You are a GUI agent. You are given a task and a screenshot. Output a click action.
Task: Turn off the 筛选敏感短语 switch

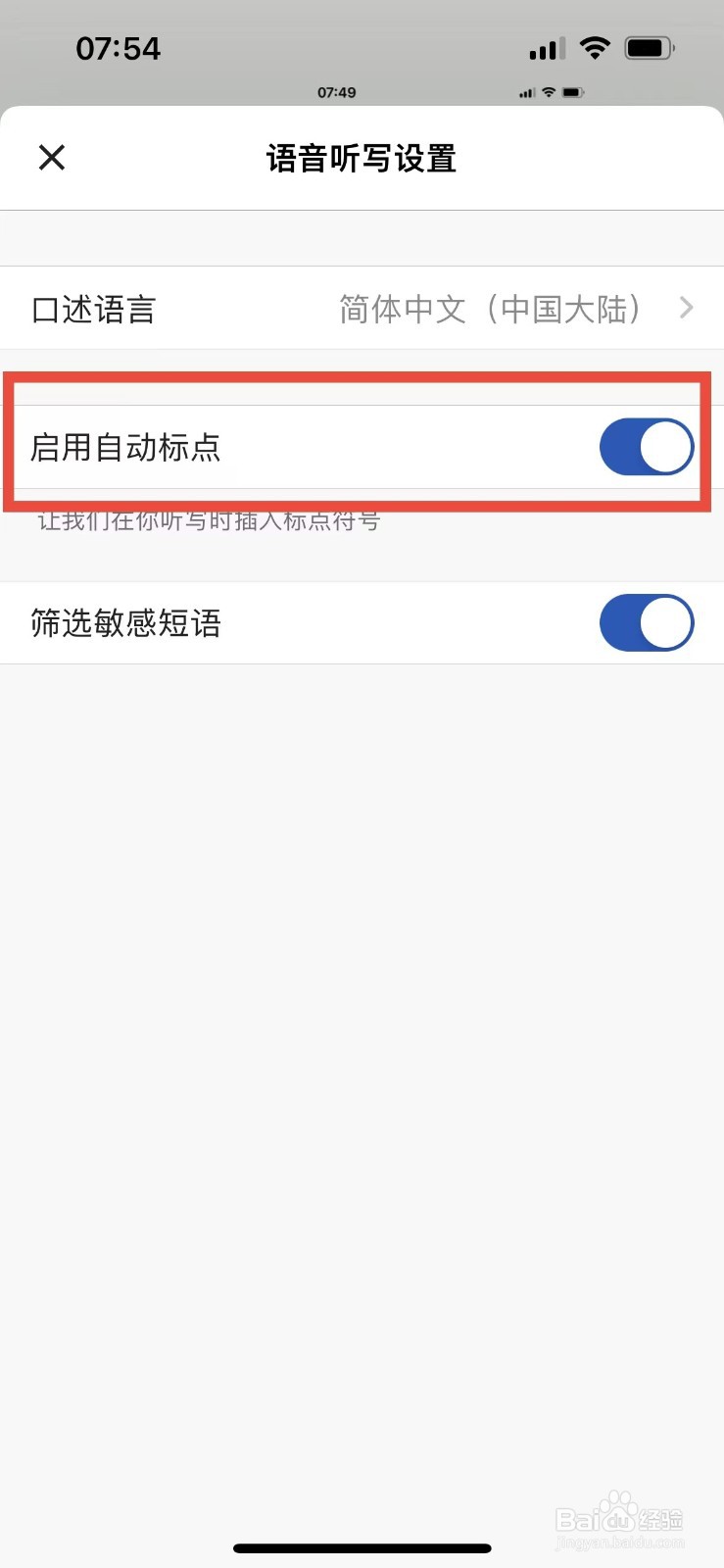pyautogui.click(x=647, y=623)
